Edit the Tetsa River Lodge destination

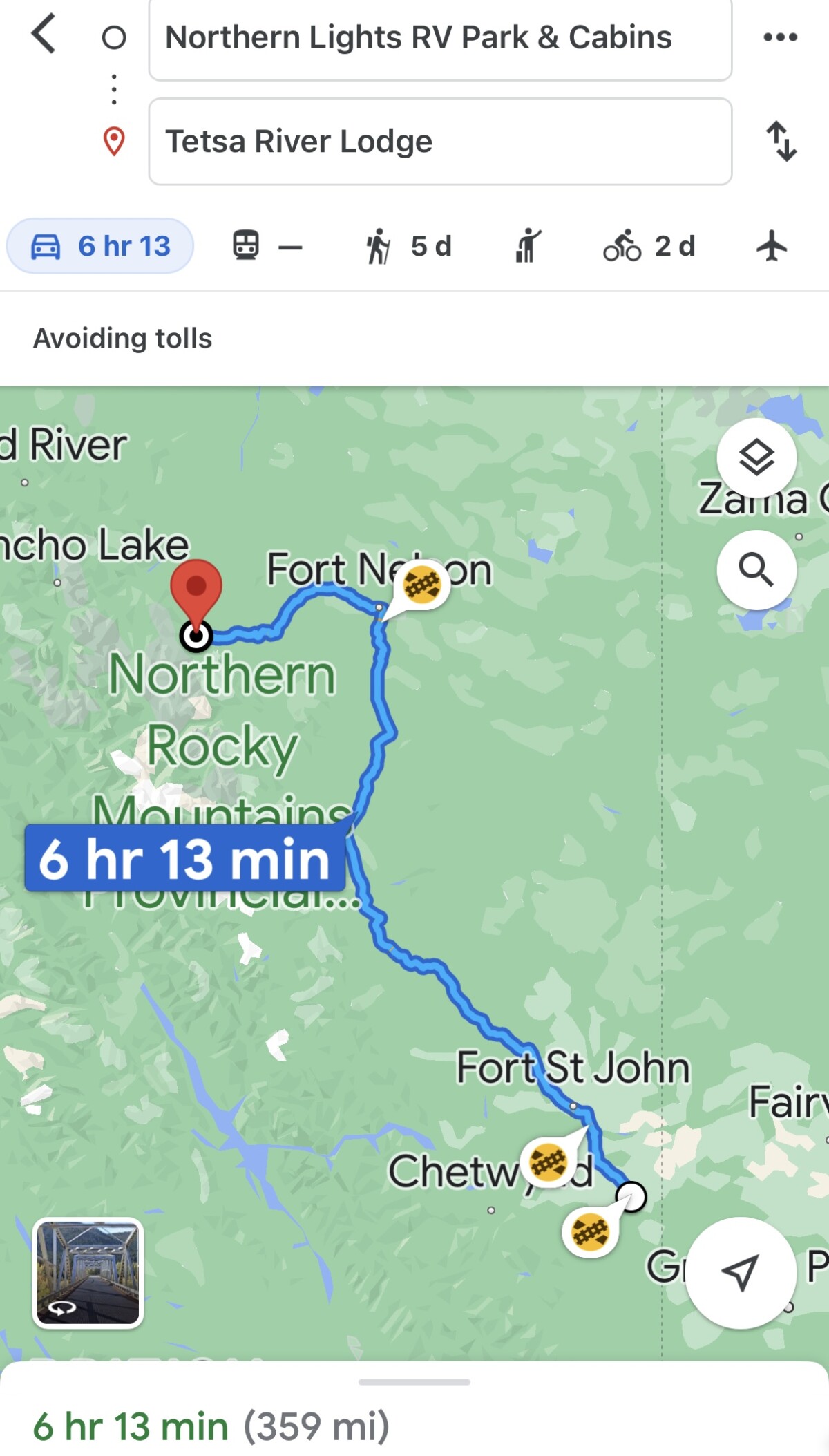[x=440, y=142]
